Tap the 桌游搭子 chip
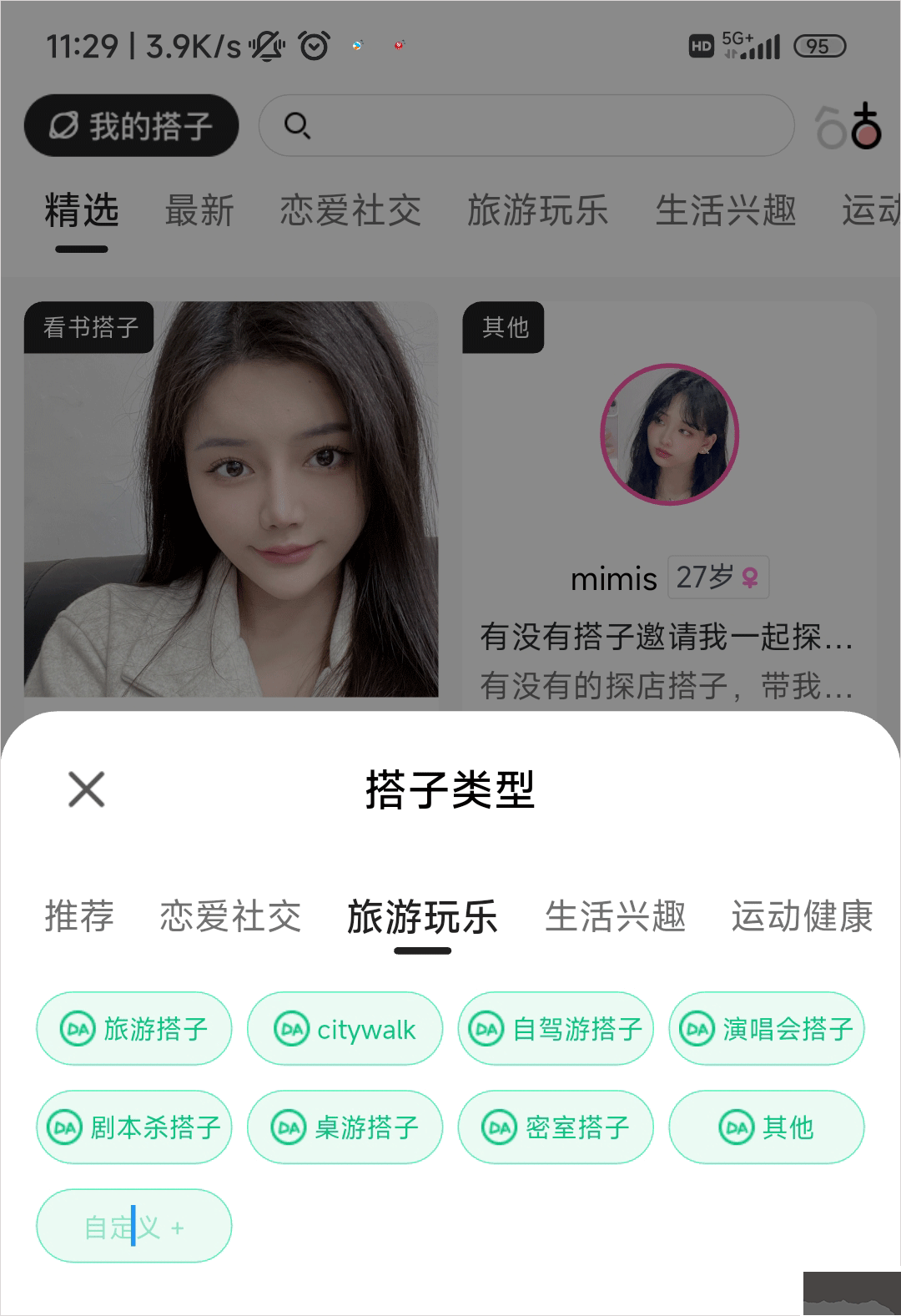The width and height of the screenshot is (901, 1316). 345,1127
